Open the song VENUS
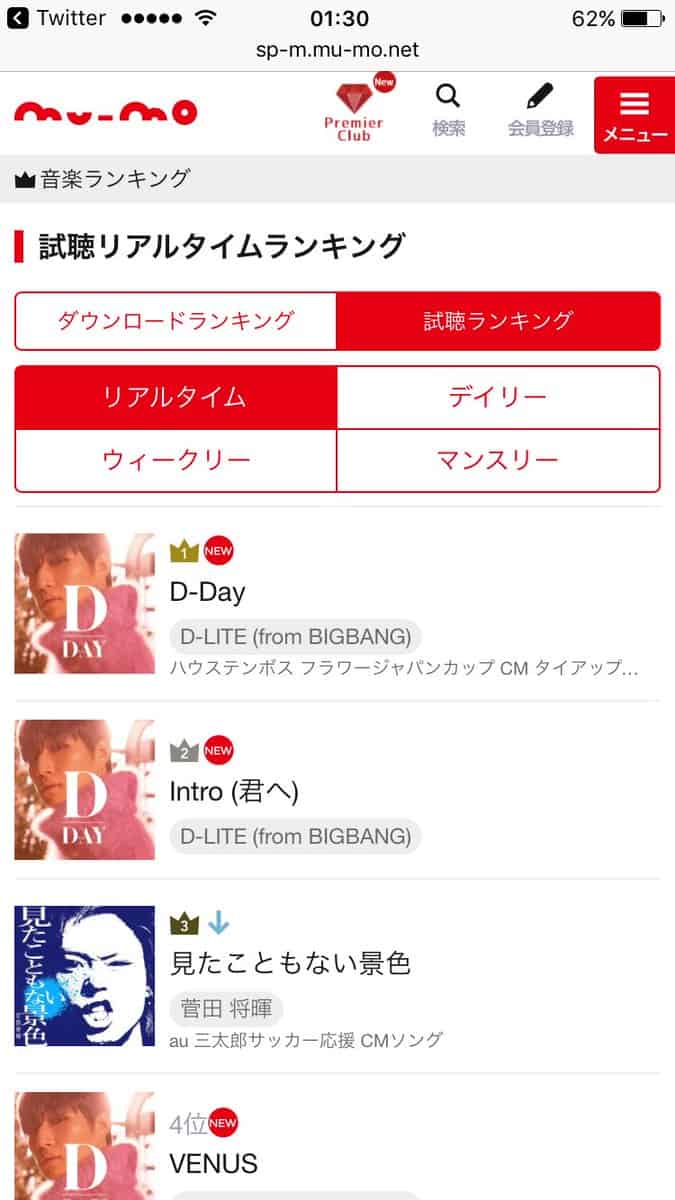This screenshot has width=675, height=1200. (x=213, y=1163)
